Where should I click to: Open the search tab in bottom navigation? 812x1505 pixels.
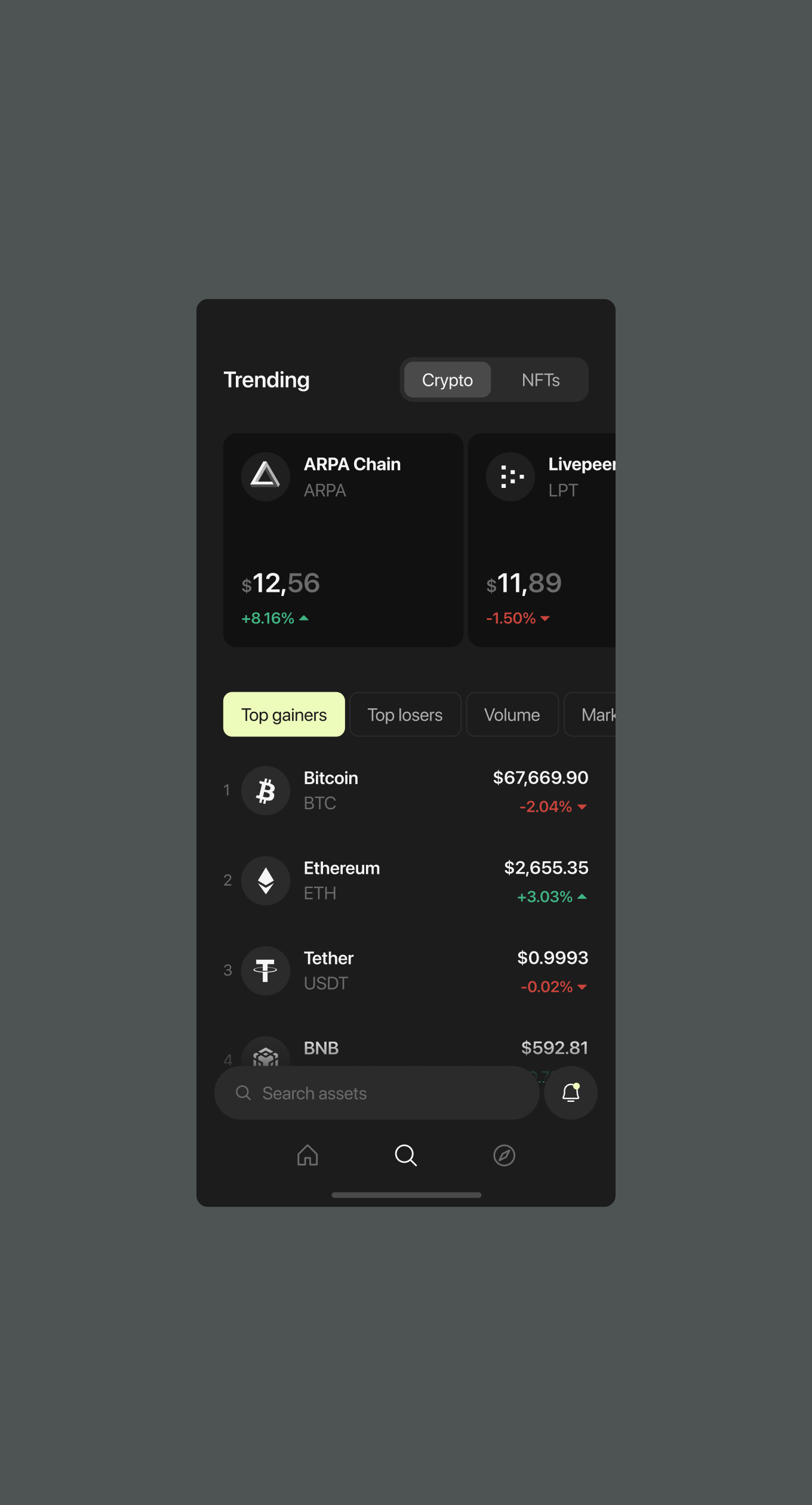(x=406, y=1156)
